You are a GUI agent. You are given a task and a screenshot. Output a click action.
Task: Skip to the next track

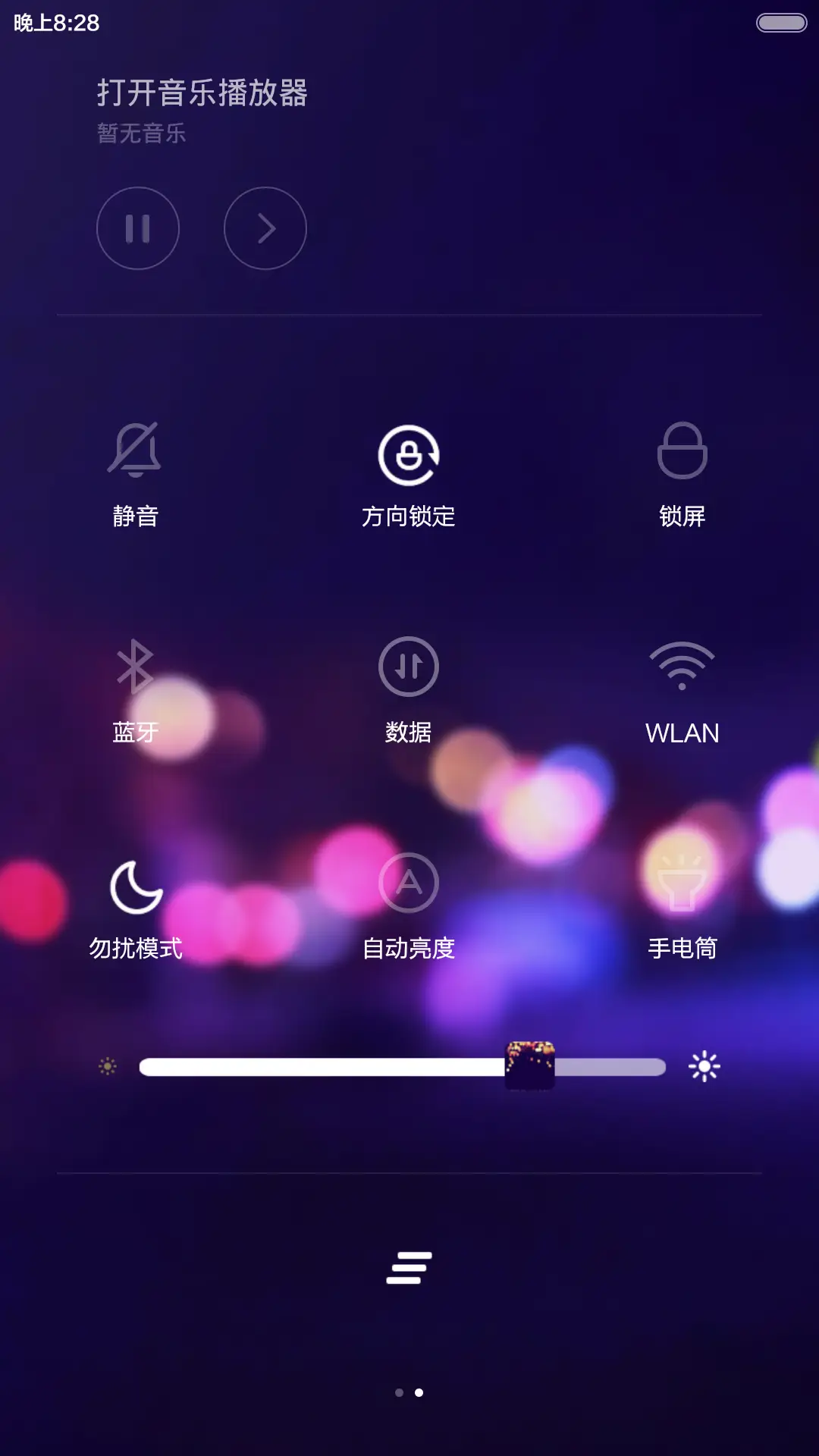click(x=264, y=228)
